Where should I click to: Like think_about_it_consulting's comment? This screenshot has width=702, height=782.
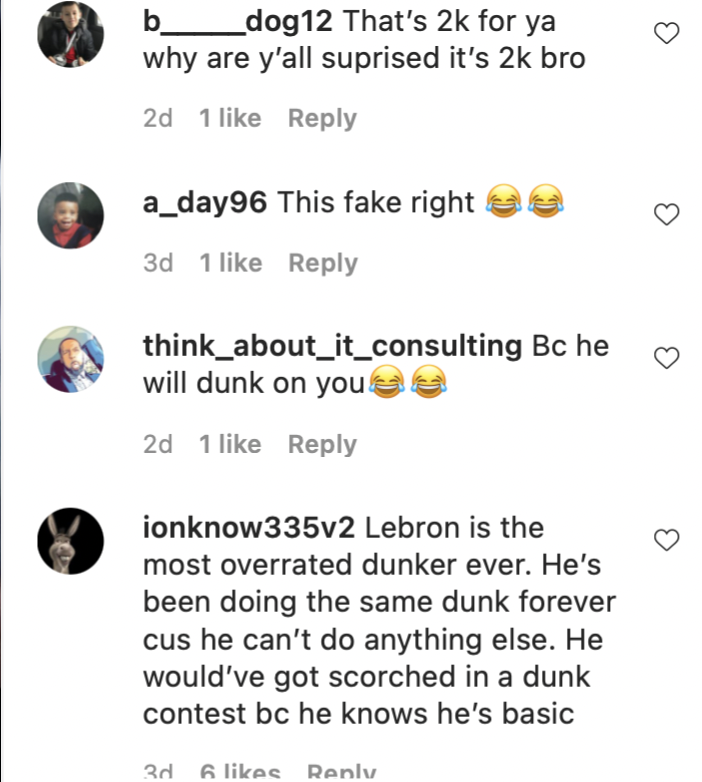click(666, 358)
